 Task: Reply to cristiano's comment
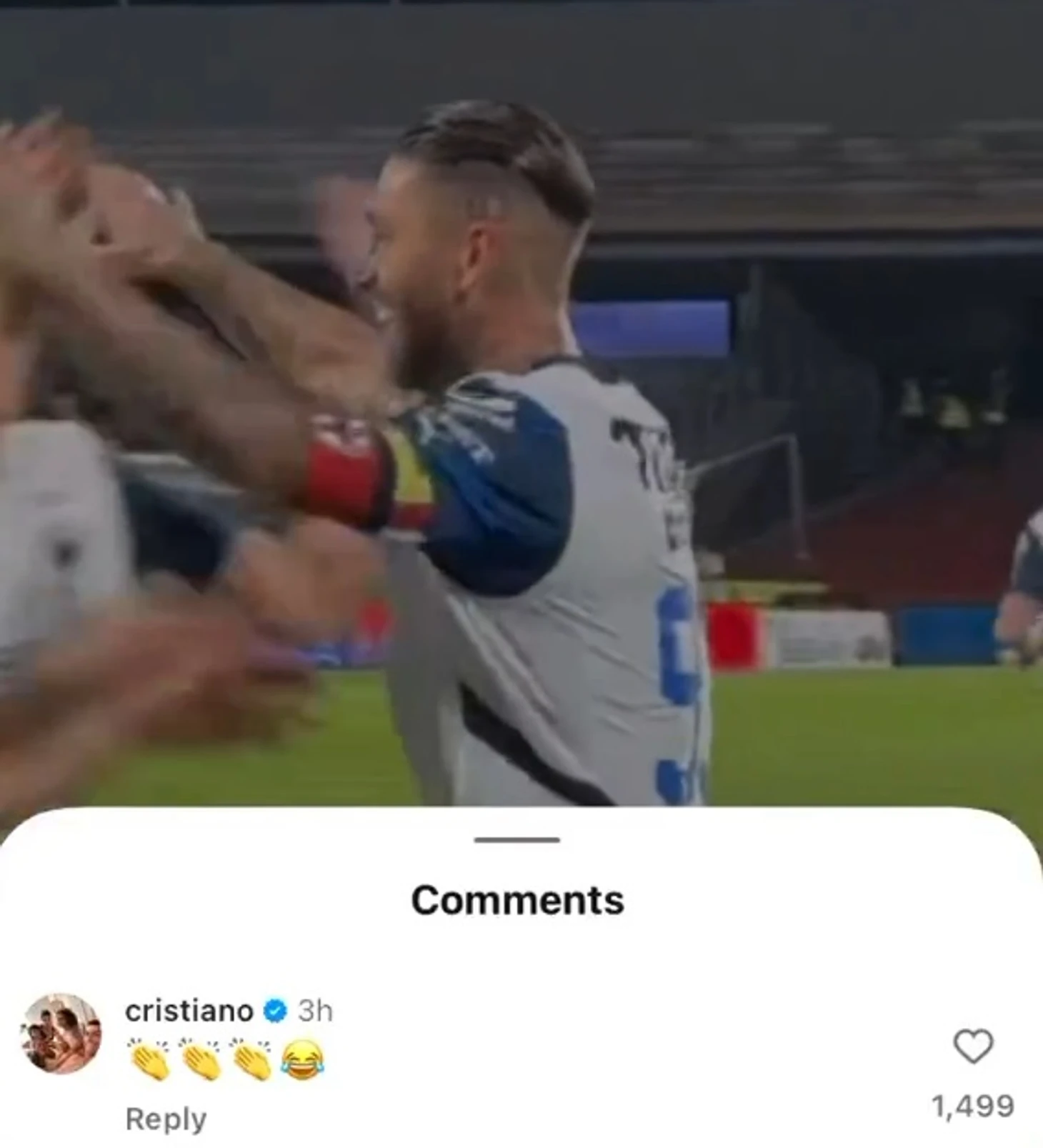click(x=166, y=1119)
